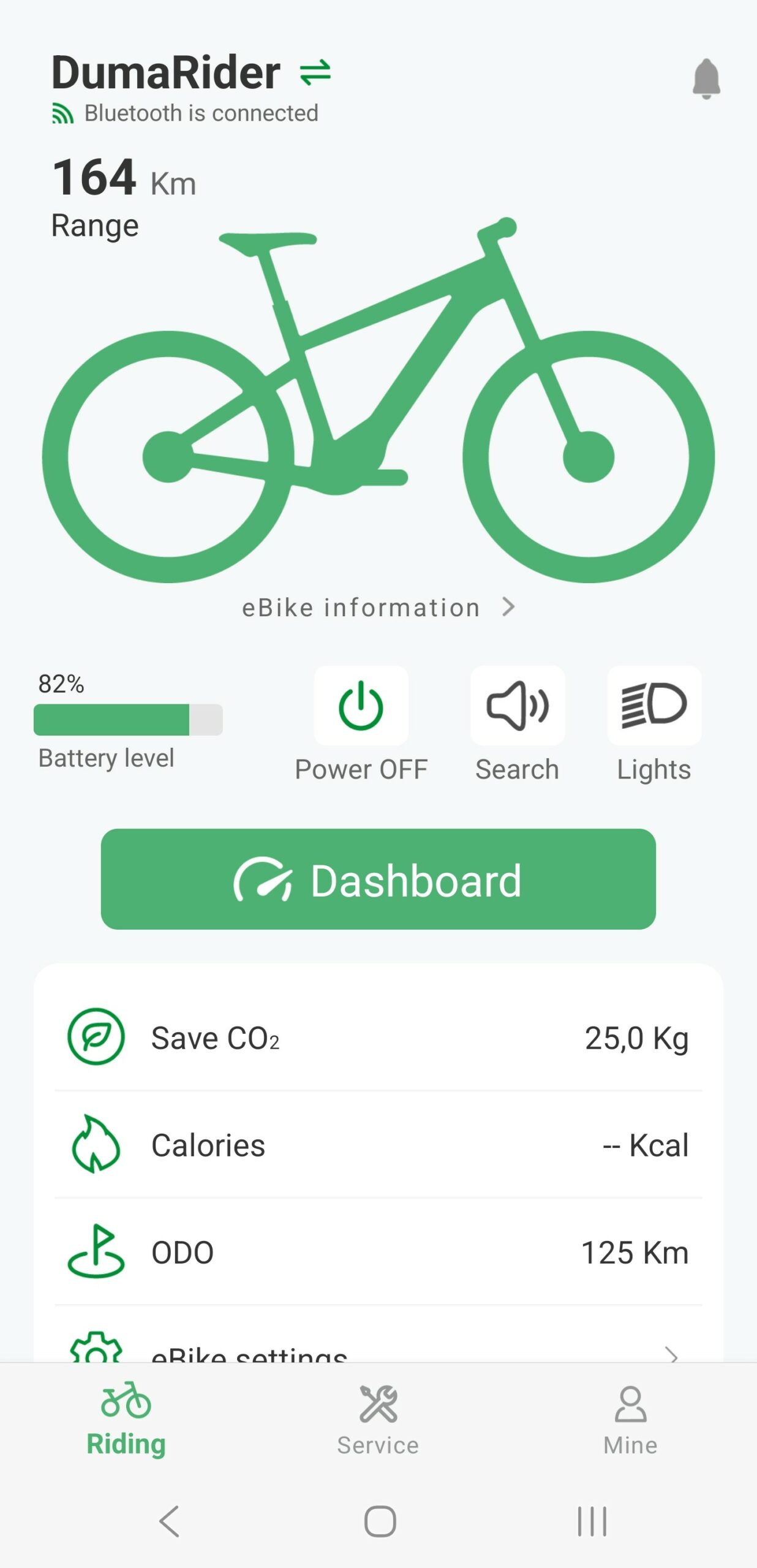Tap Search to locate the bike
The height and width of the screenshot is (1568, 757).
click(x=517, y=706)
